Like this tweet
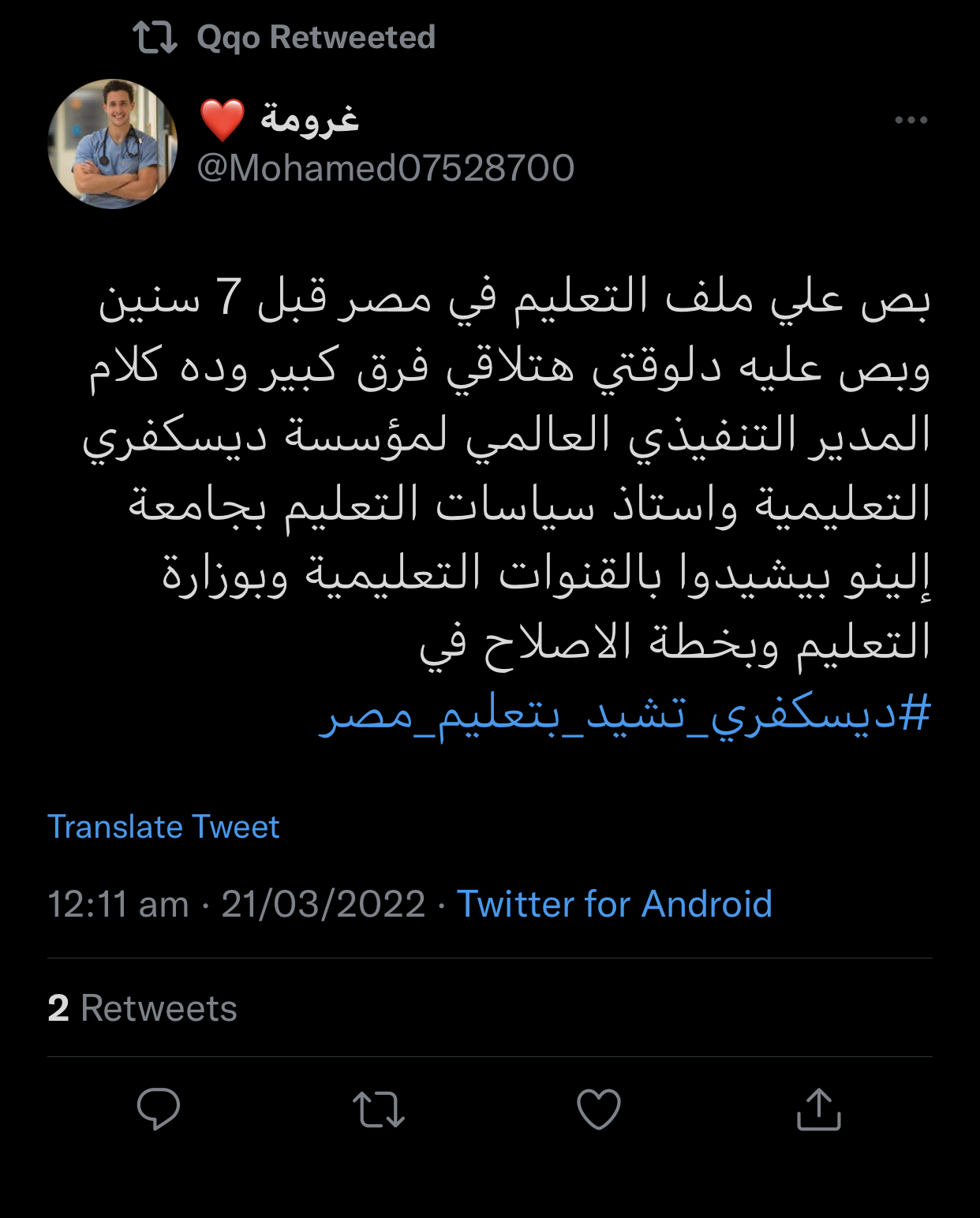This screenshot has height=1218, width=980. pos(599,1109)
